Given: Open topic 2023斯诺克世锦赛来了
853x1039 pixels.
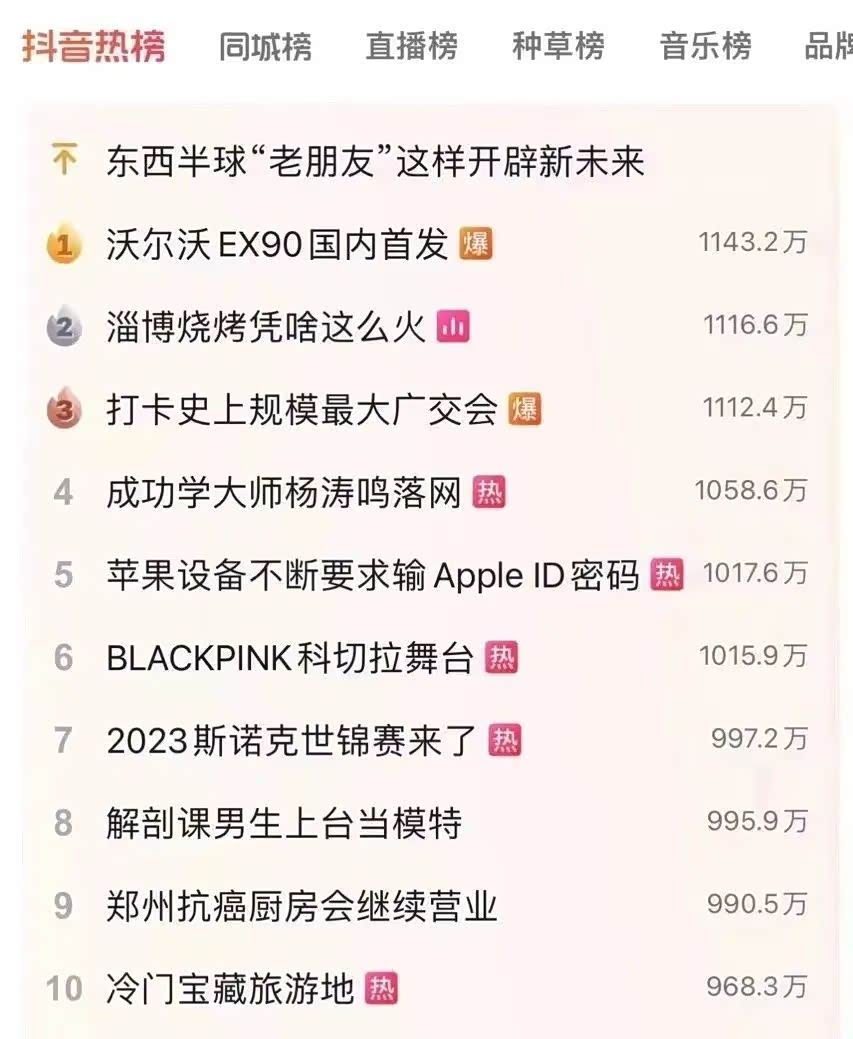Looking at the screenshot, I should [x=292, y=741].
